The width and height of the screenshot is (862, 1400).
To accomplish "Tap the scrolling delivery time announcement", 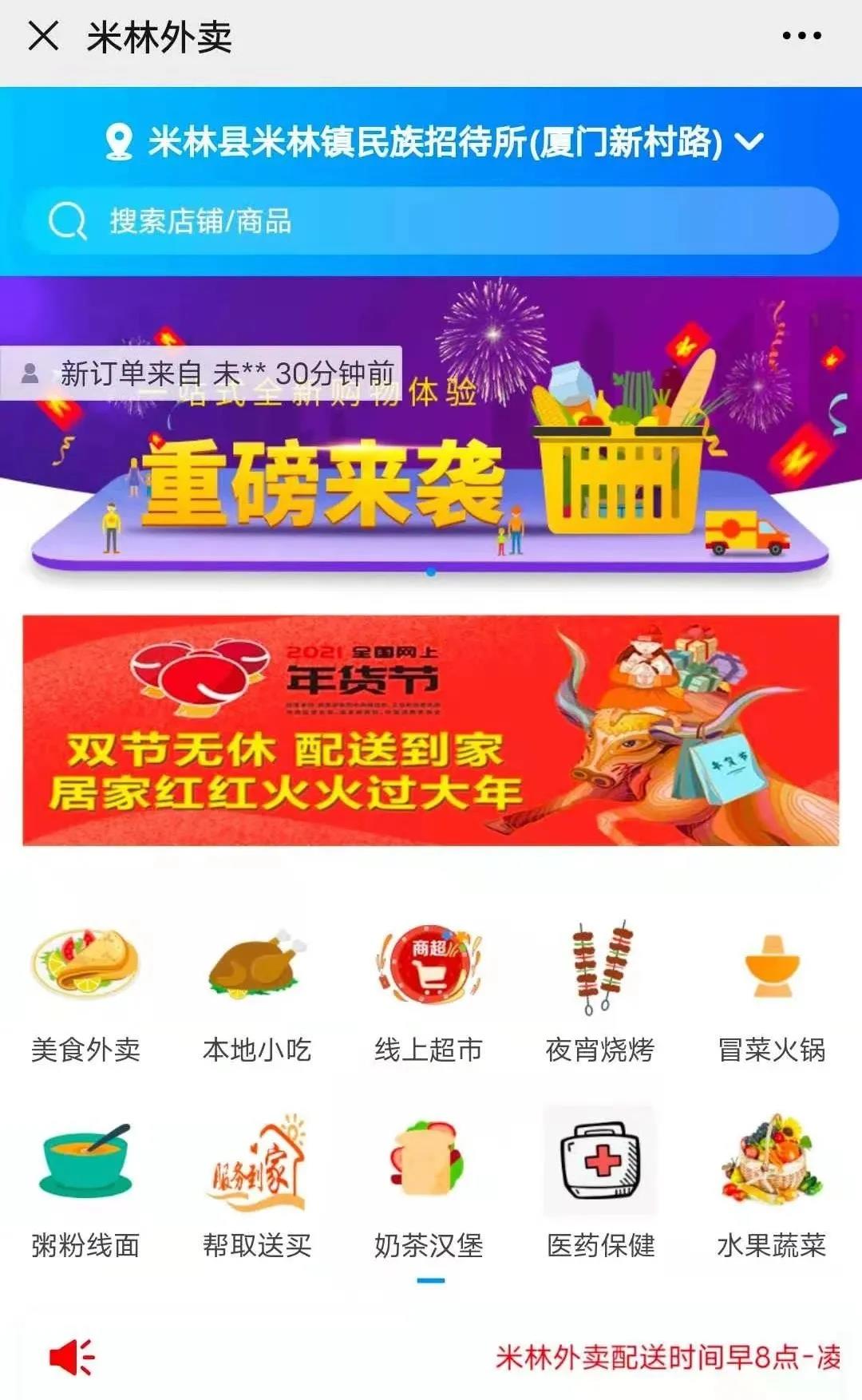I will 667,1356.
